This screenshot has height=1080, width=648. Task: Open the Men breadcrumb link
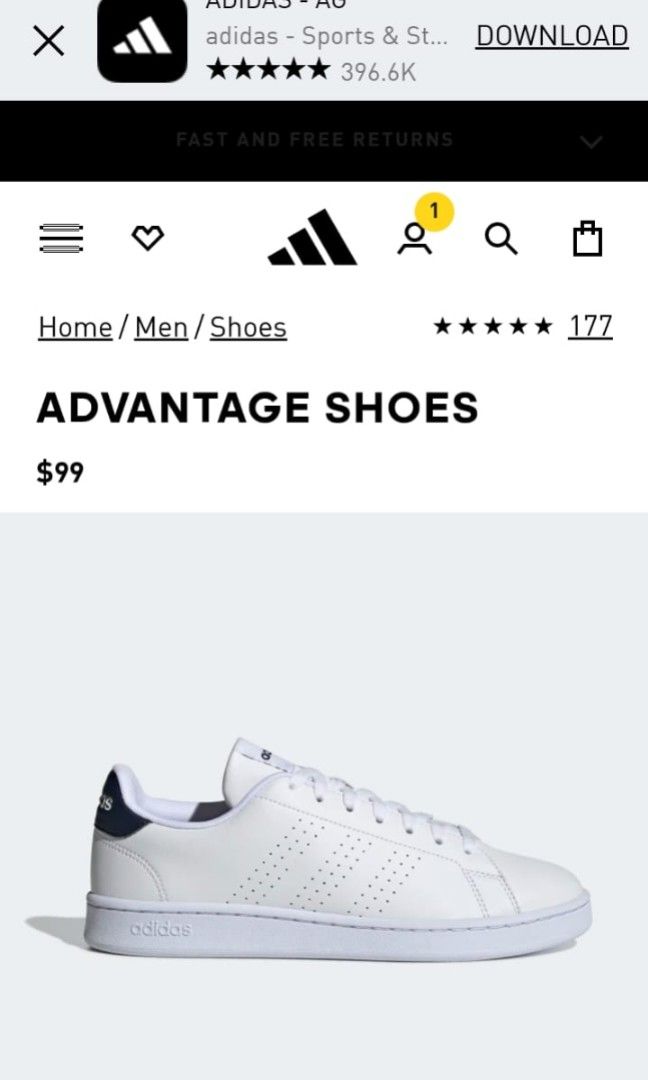tap(161, 327)
